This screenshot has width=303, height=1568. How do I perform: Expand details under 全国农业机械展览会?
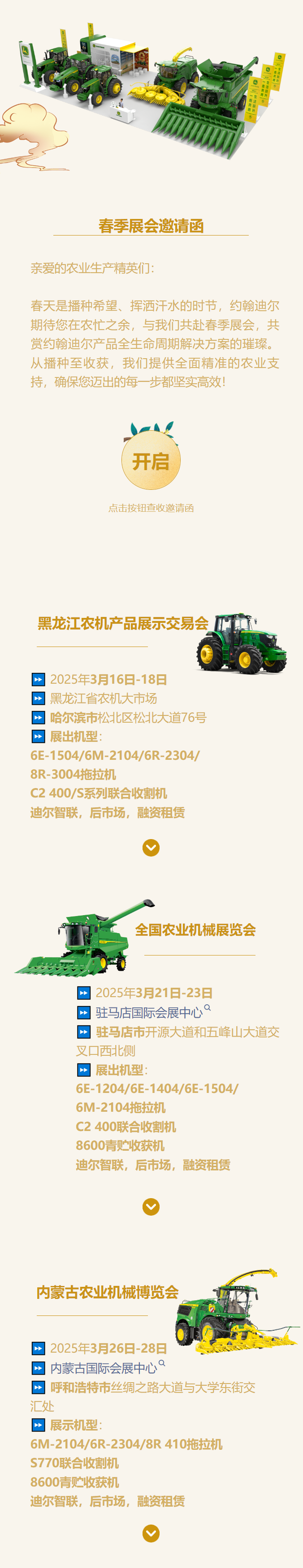151,1206
